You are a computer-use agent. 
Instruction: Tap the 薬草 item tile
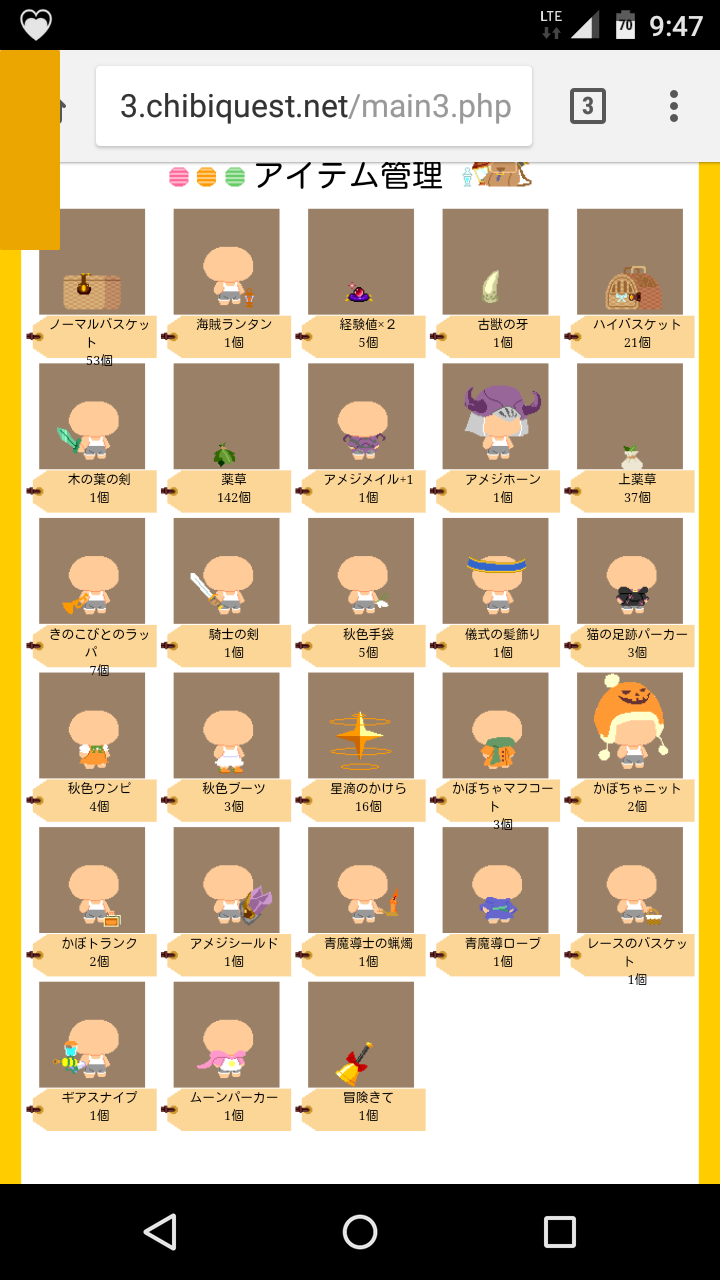coord(227,417)
